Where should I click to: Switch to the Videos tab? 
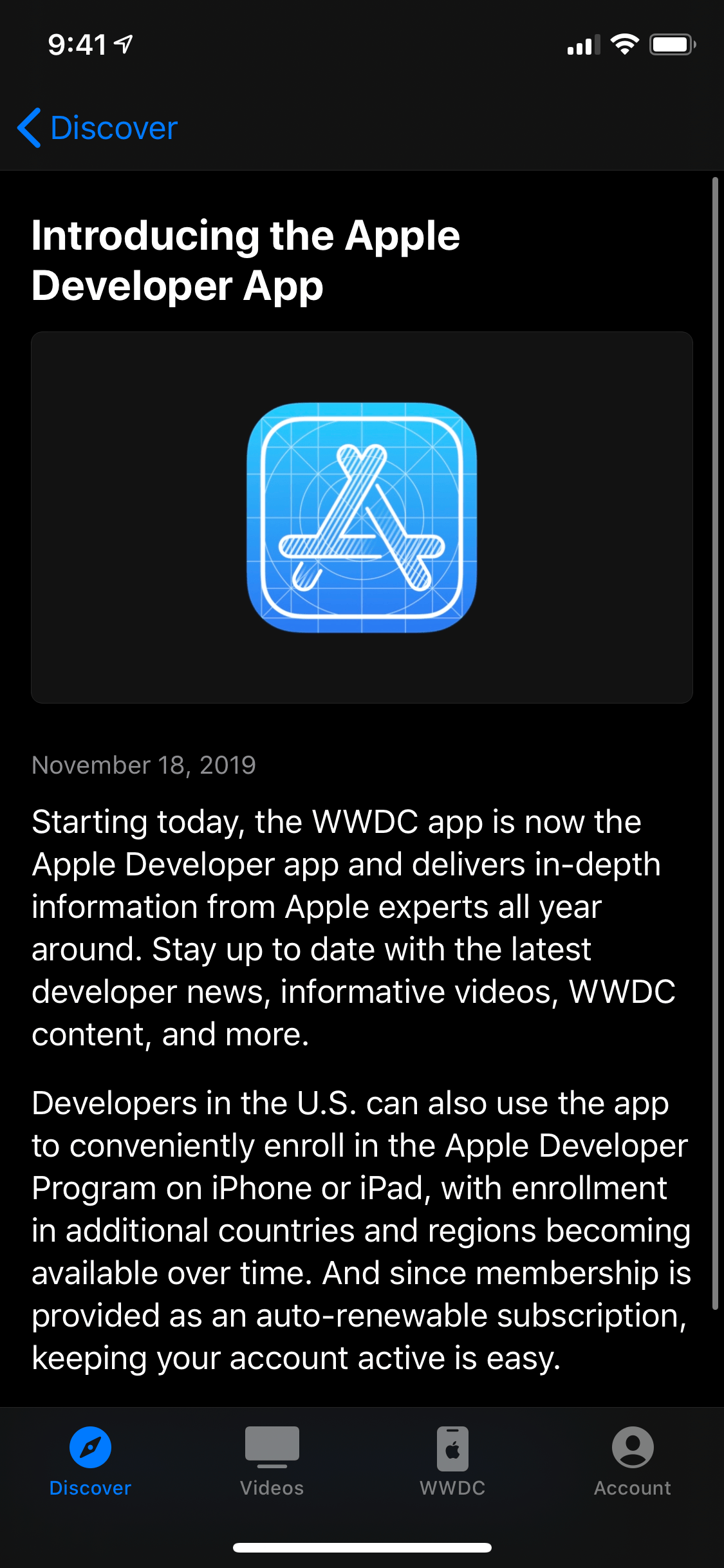point(272,1461)
